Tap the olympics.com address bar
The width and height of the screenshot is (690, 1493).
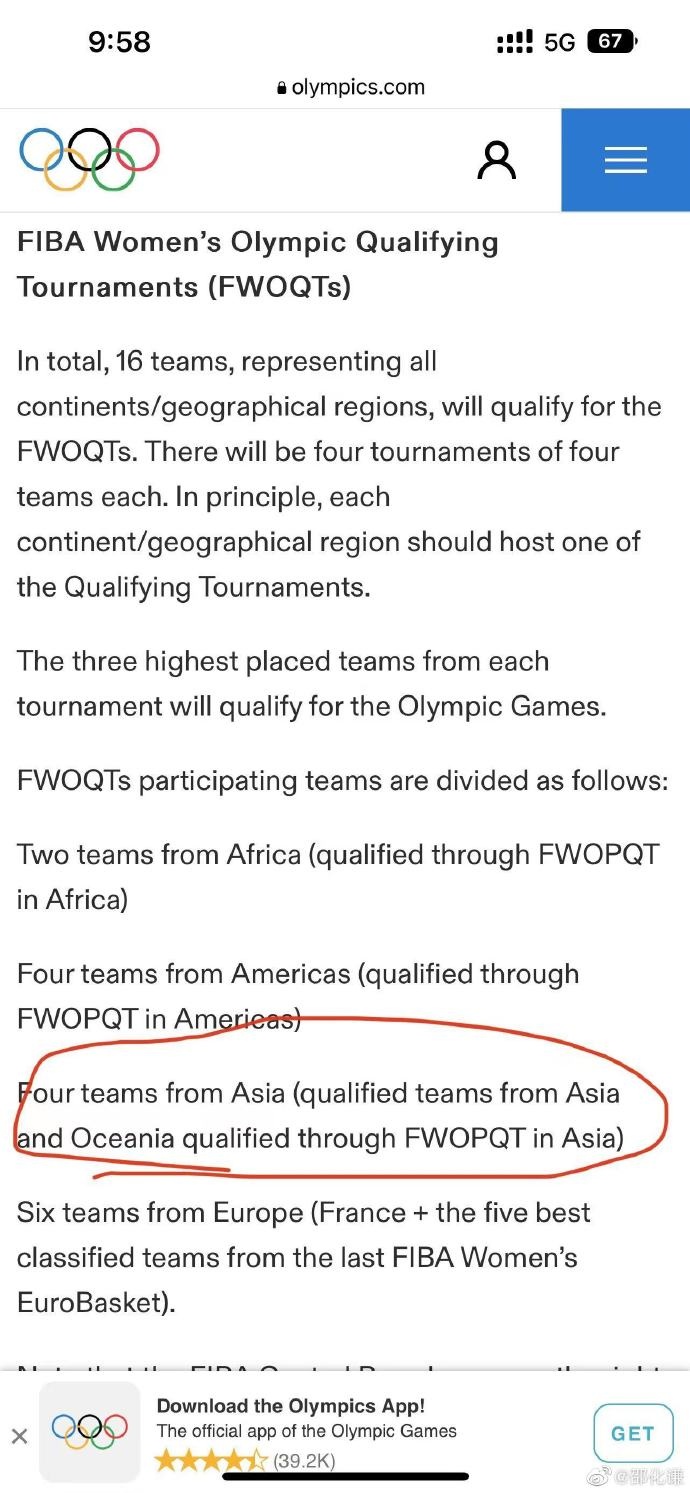point(351,87)
